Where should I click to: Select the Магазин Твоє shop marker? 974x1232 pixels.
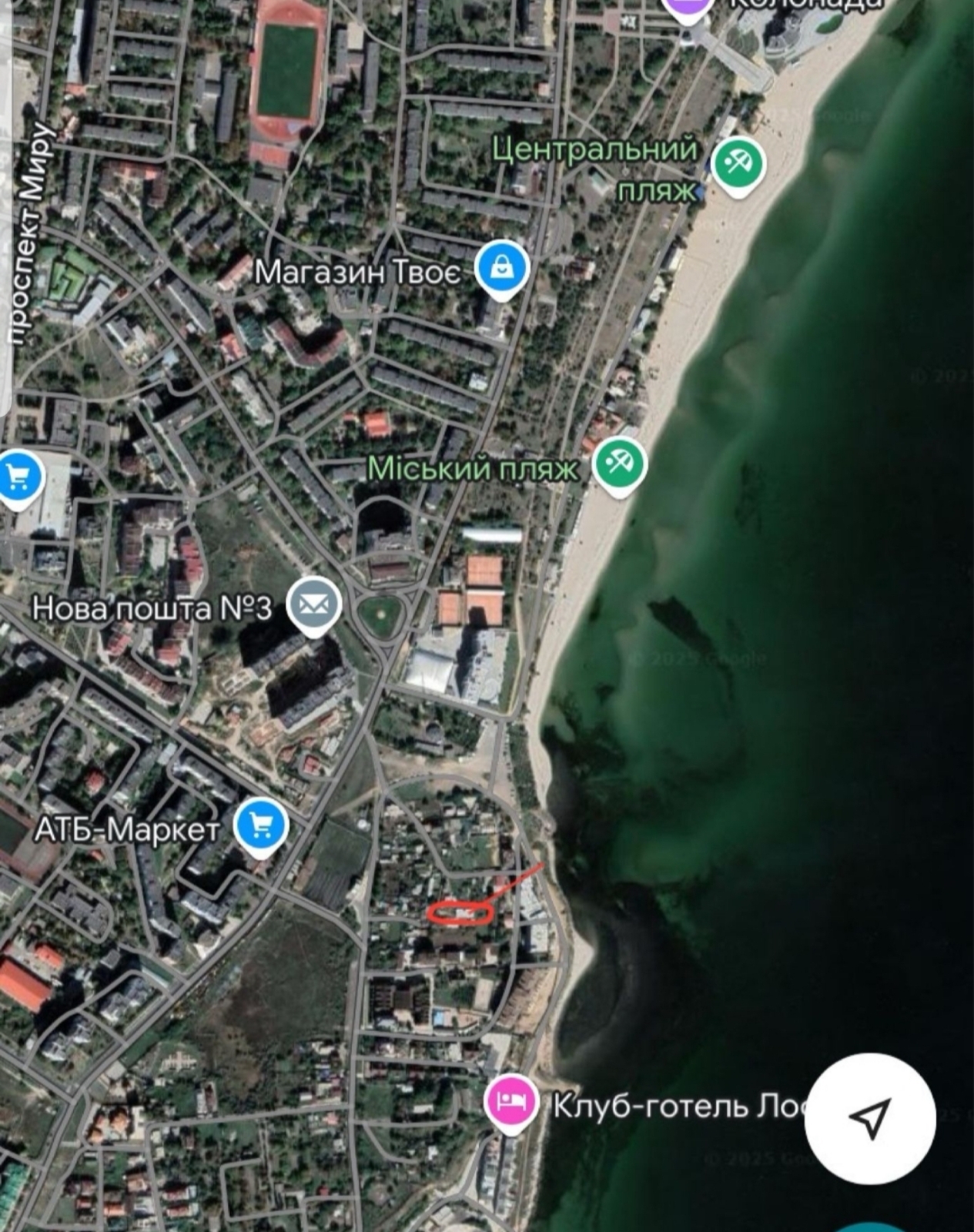501,269
